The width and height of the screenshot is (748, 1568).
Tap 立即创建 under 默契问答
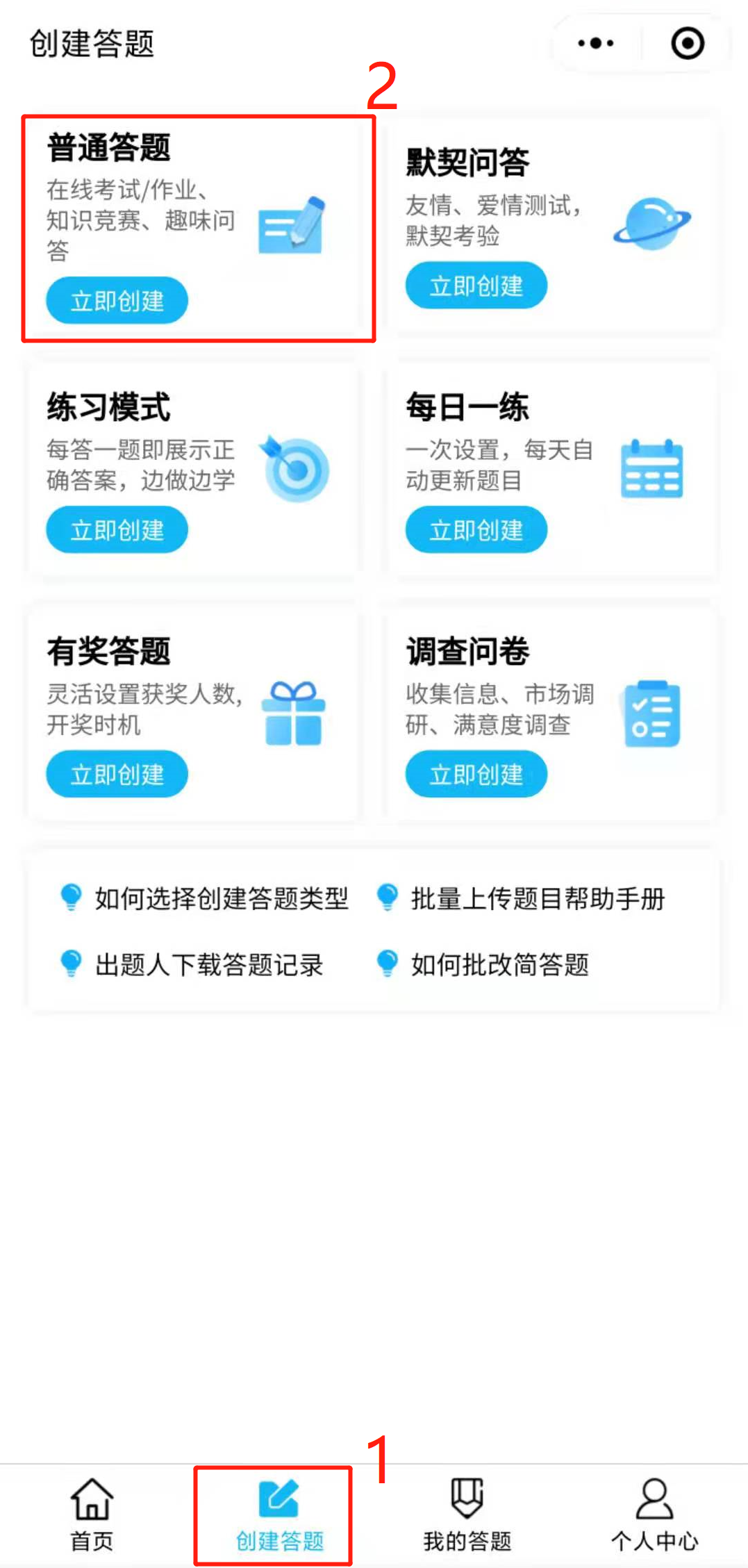476,285
